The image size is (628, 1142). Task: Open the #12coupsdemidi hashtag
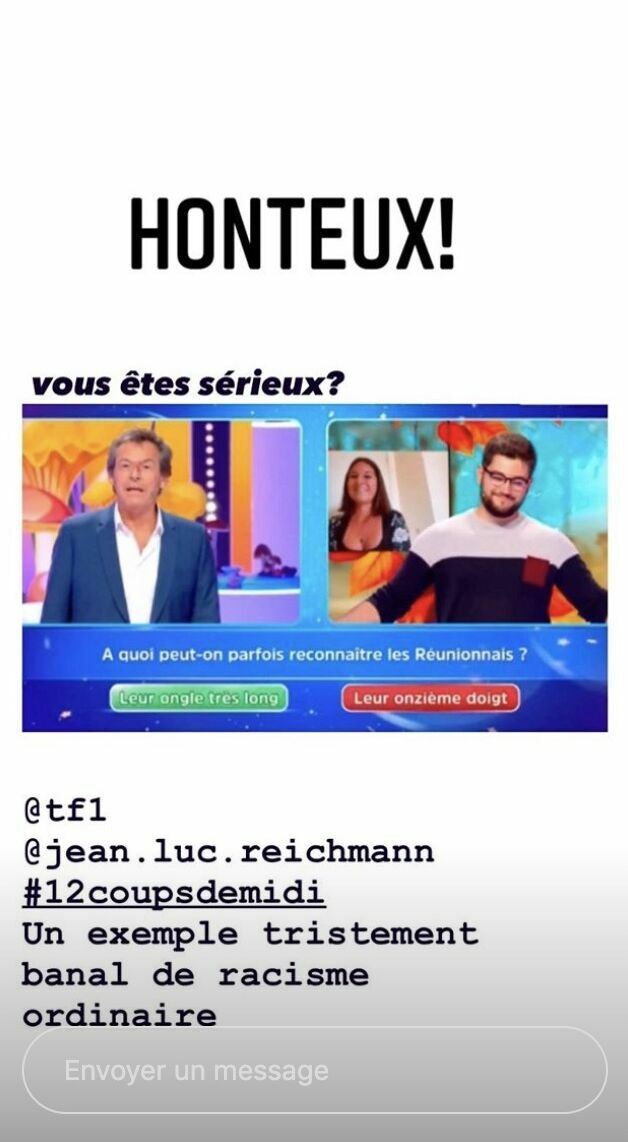pos(173,893)
